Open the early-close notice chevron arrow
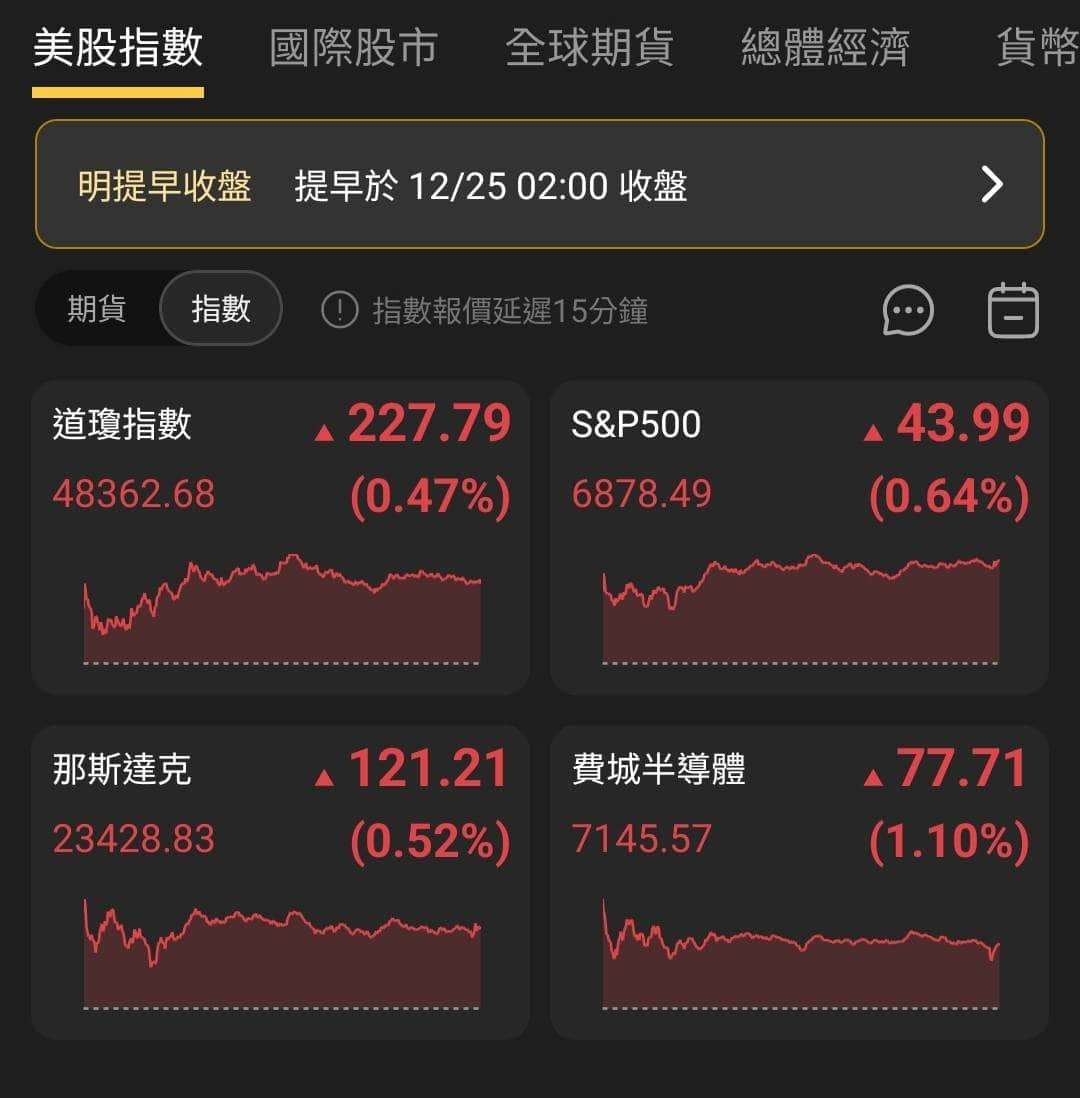The height and width of the screenshot is (1098, 1080). 991,184
